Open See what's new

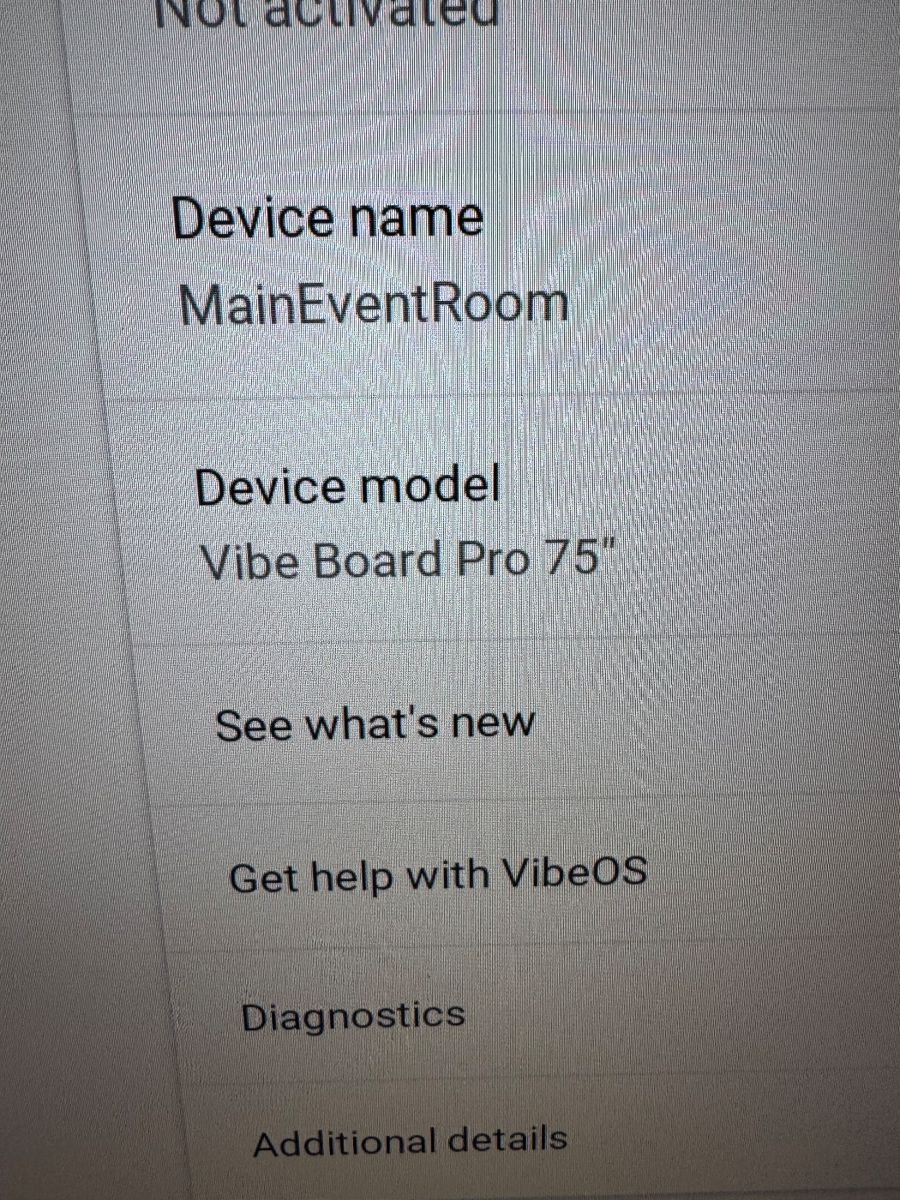click(375, 723)
